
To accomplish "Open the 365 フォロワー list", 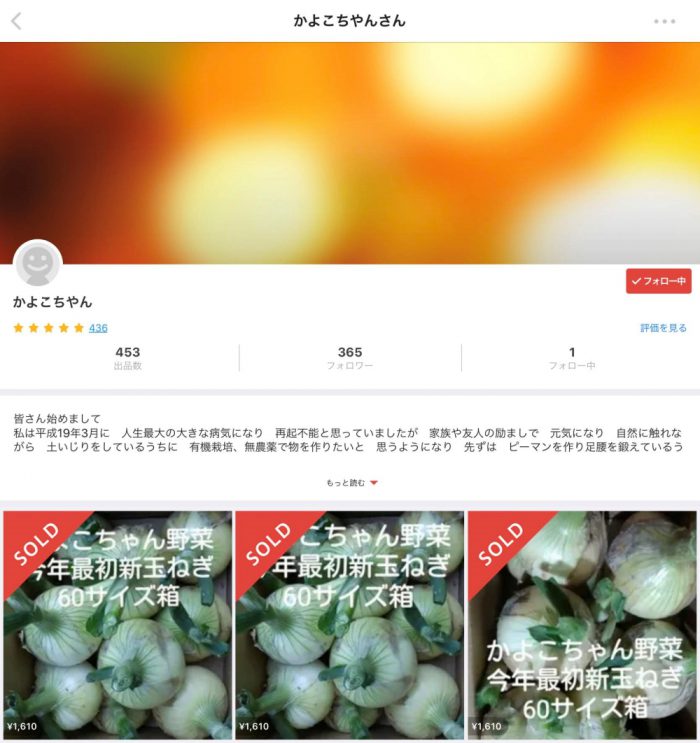I will 350,358.
